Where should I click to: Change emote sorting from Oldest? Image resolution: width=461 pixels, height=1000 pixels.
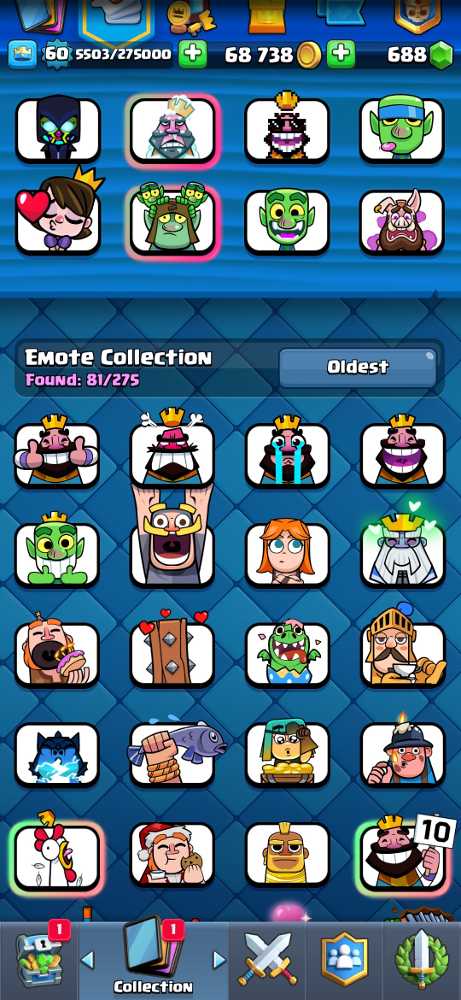pyautogui.click(x=358, y=367)
